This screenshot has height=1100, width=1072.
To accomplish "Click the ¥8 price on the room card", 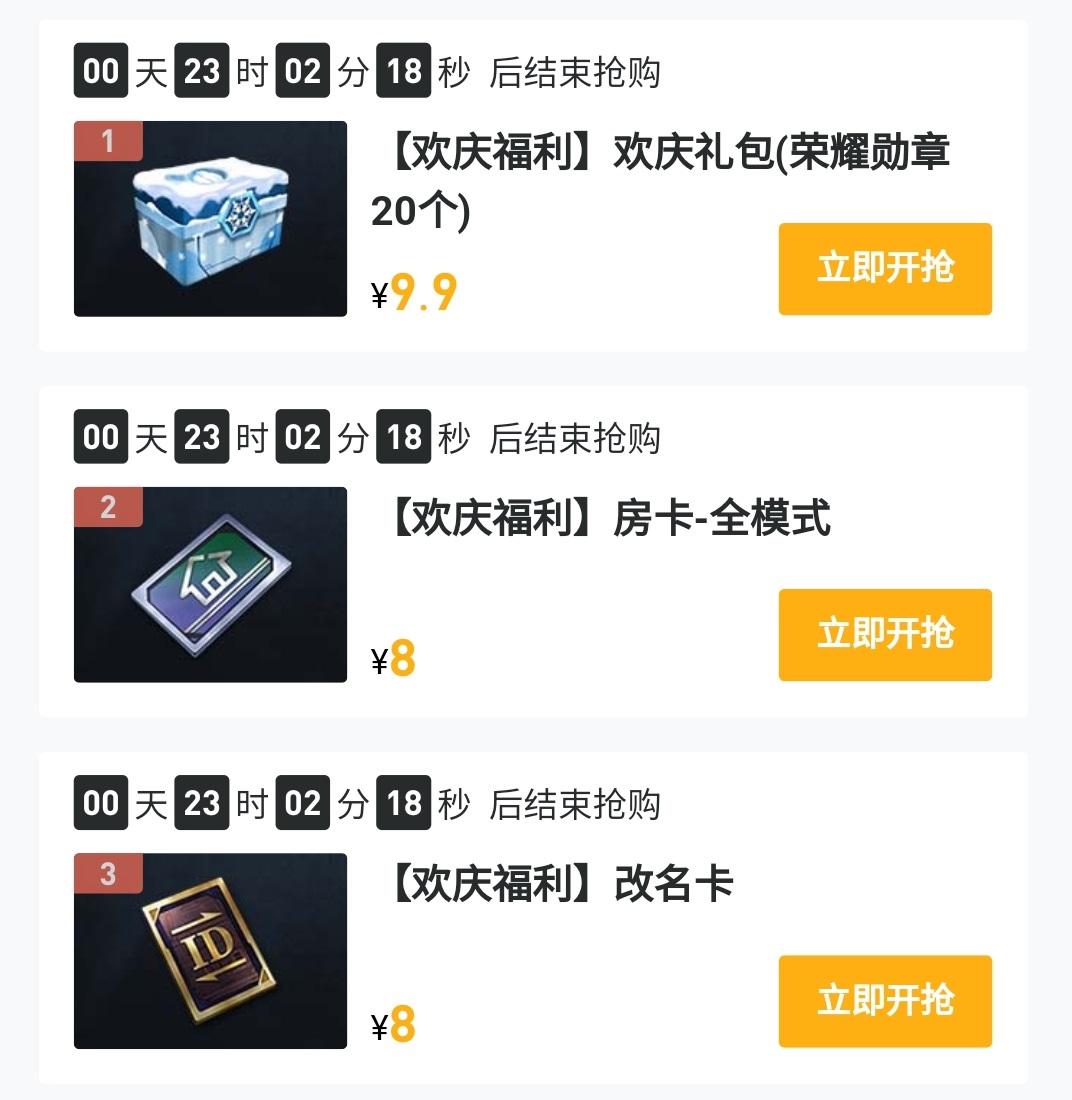I will 392,655.
